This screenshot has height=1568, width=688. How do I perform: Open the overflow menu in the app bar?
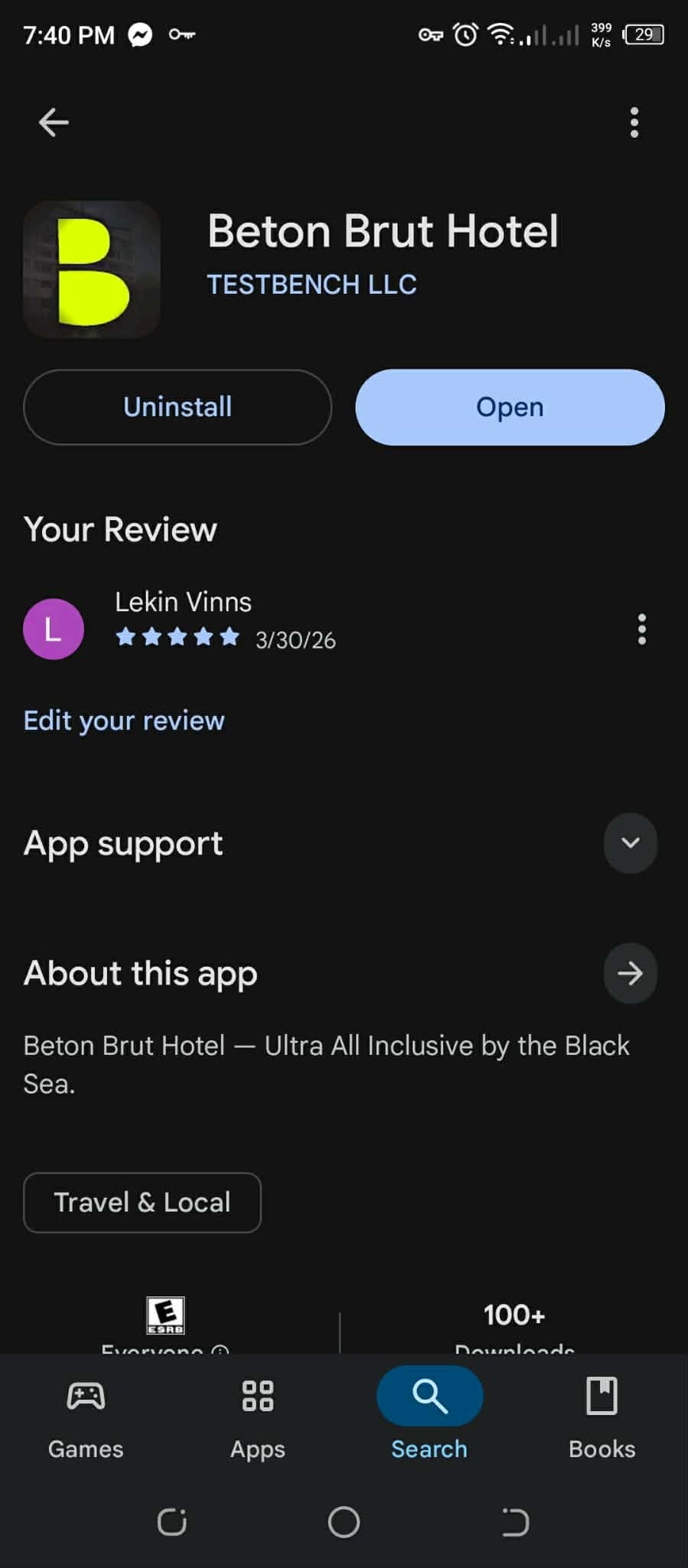point(634,122)
